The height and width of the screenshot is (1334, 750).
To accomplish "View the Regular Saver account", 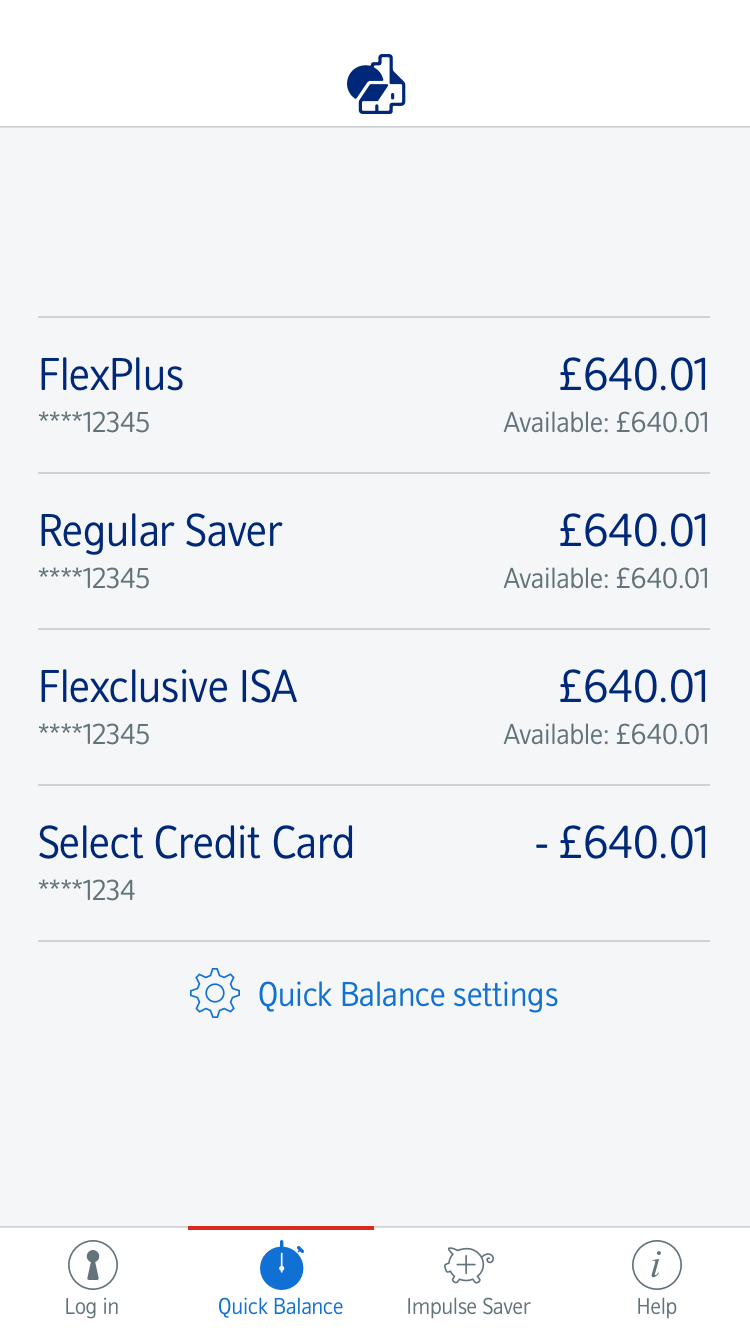I will pyautogui.click(x=374, y=551).
